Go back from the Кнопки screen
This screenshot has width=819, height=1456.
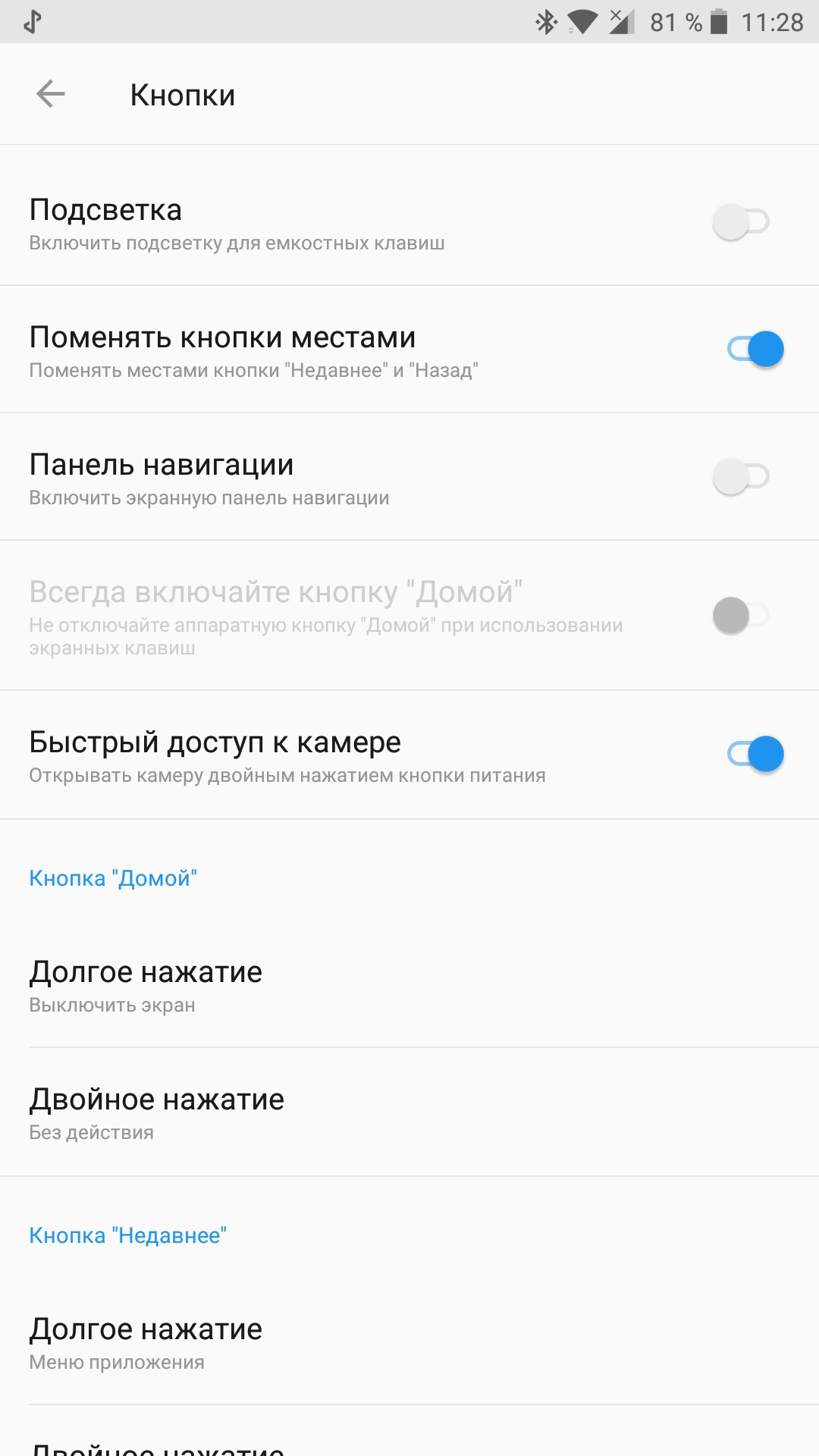click(x=51, y=94)
